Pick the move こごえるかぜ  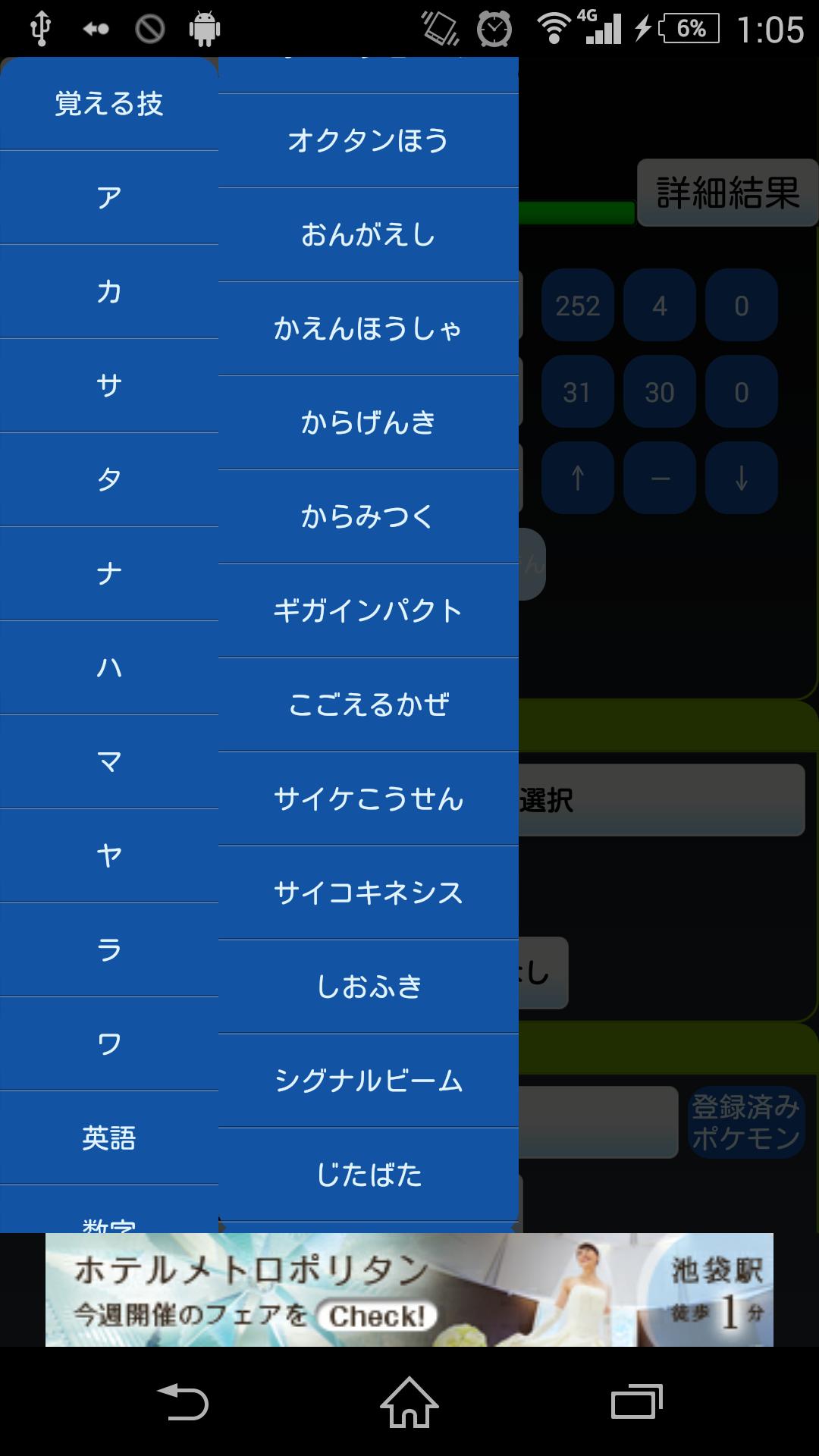click(x=368, y=705)
